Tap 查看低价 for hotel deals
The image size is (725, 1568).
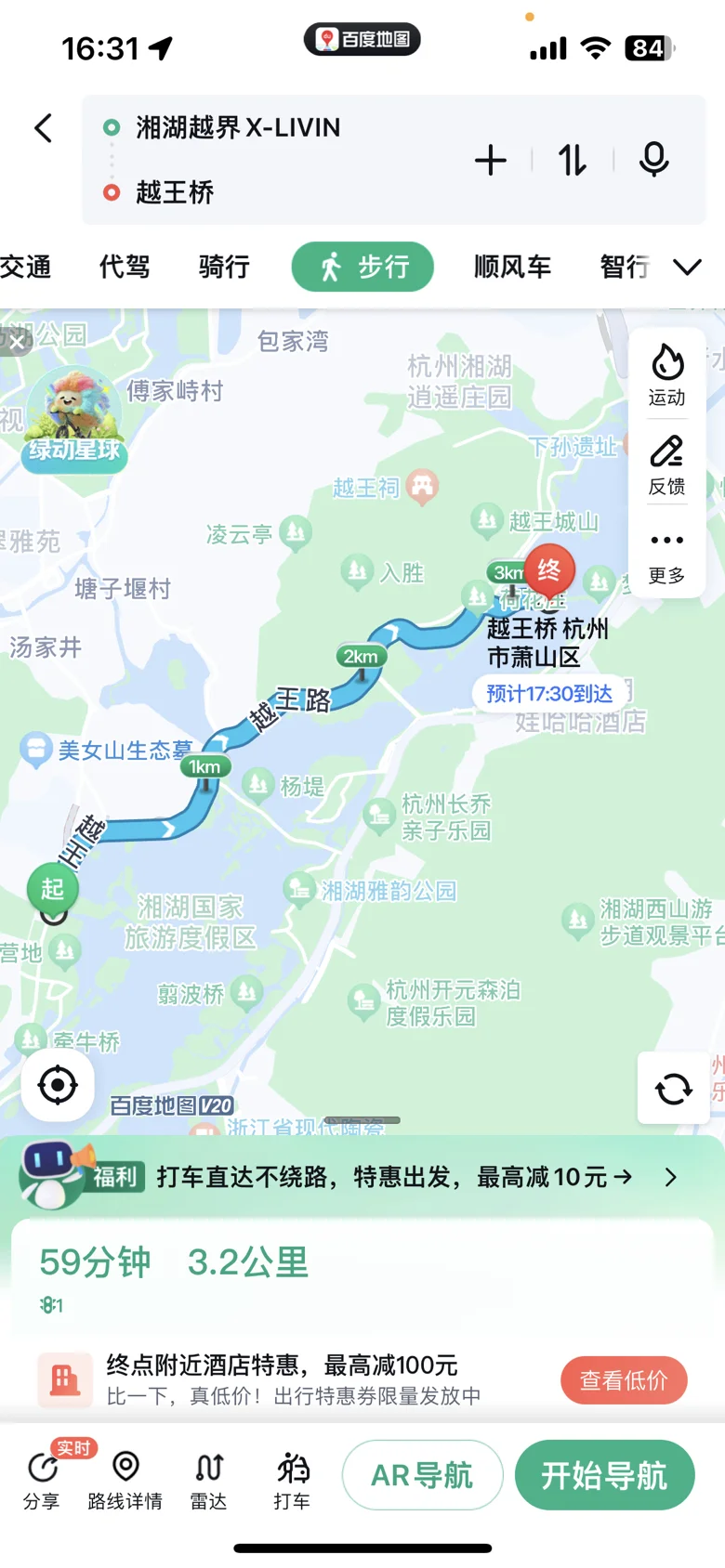point(624,1380)
